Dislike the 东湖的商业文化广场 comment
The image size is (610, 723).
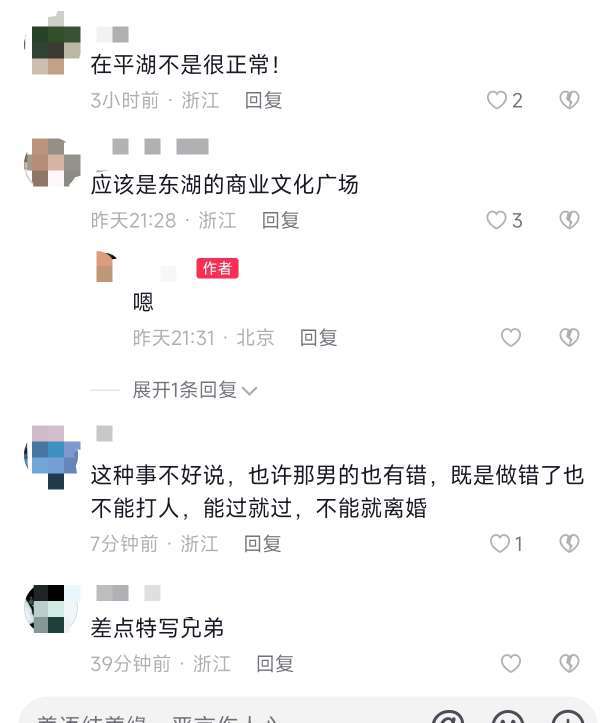[x=569, y=220]
